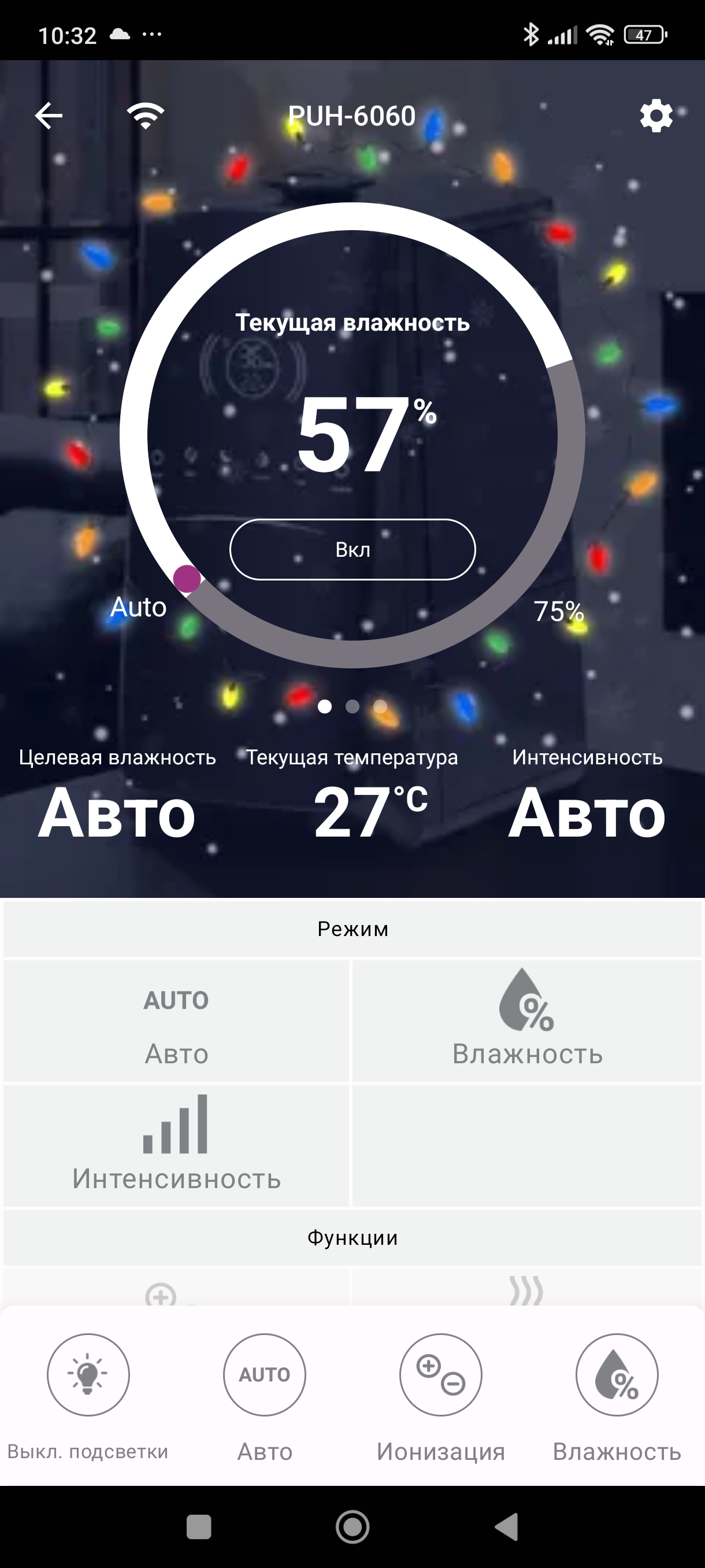Open recent apps with the square button
Viewport: 705px width, 1568px height.
tap(199, 1526)
